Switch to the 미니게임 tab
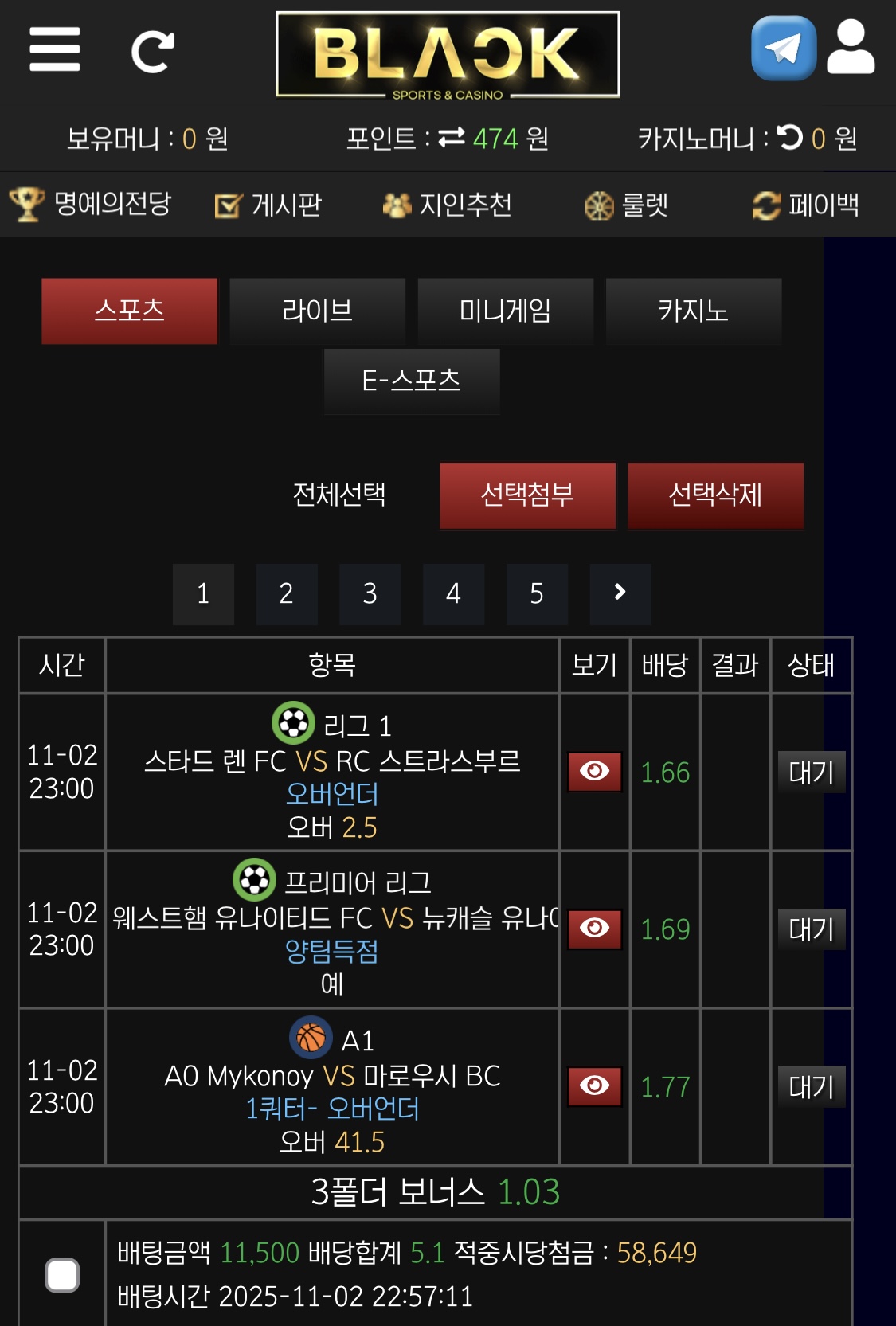This screenshot has width=896, height=1326. 505,311
